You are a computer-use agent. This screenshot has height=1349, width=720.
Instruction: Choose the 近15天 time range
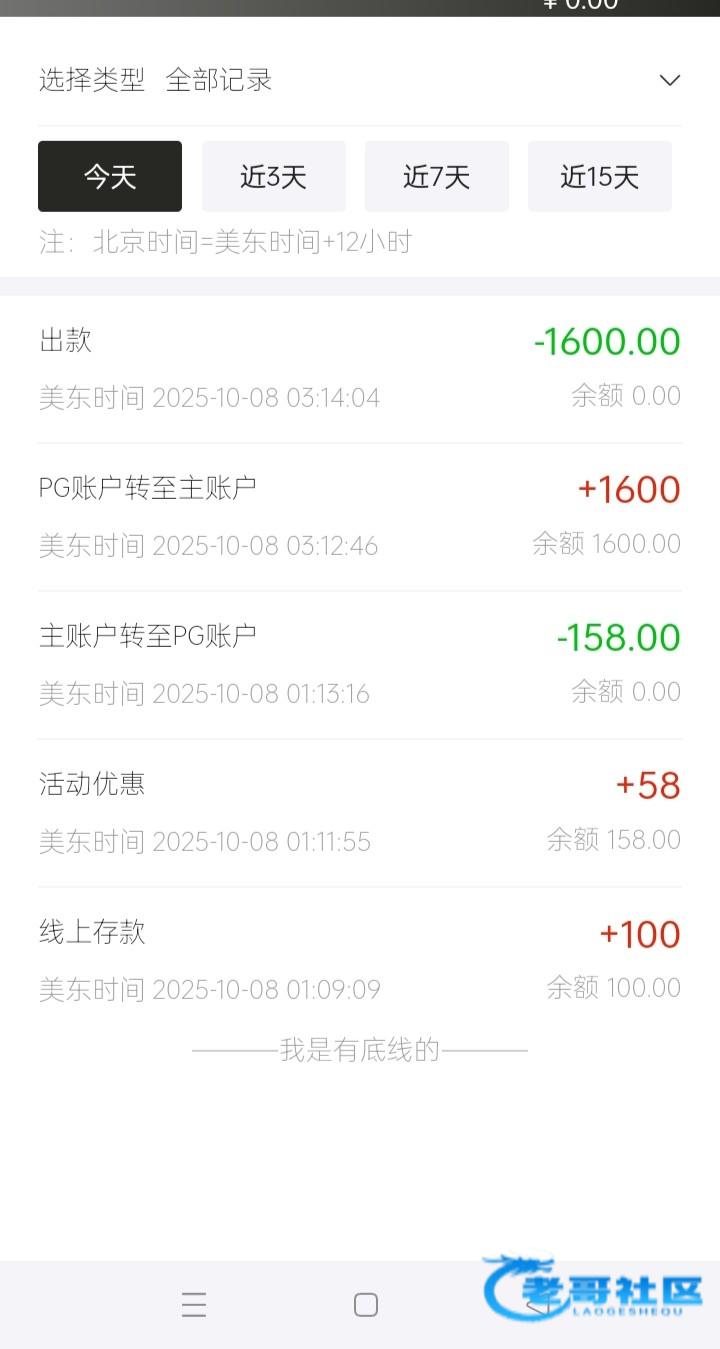pos(599,177)
